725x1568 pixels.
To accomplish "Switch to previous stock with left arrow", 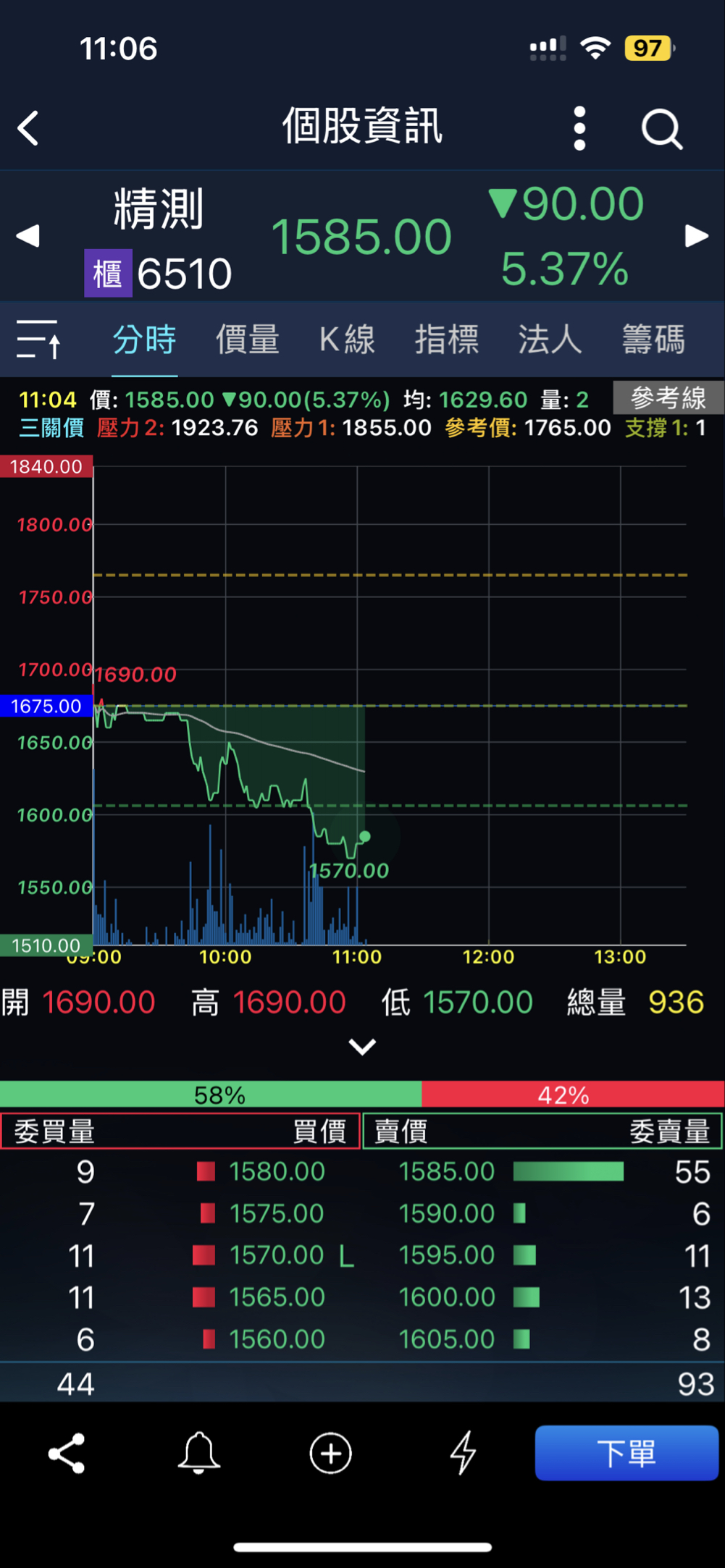I will 28,236.
